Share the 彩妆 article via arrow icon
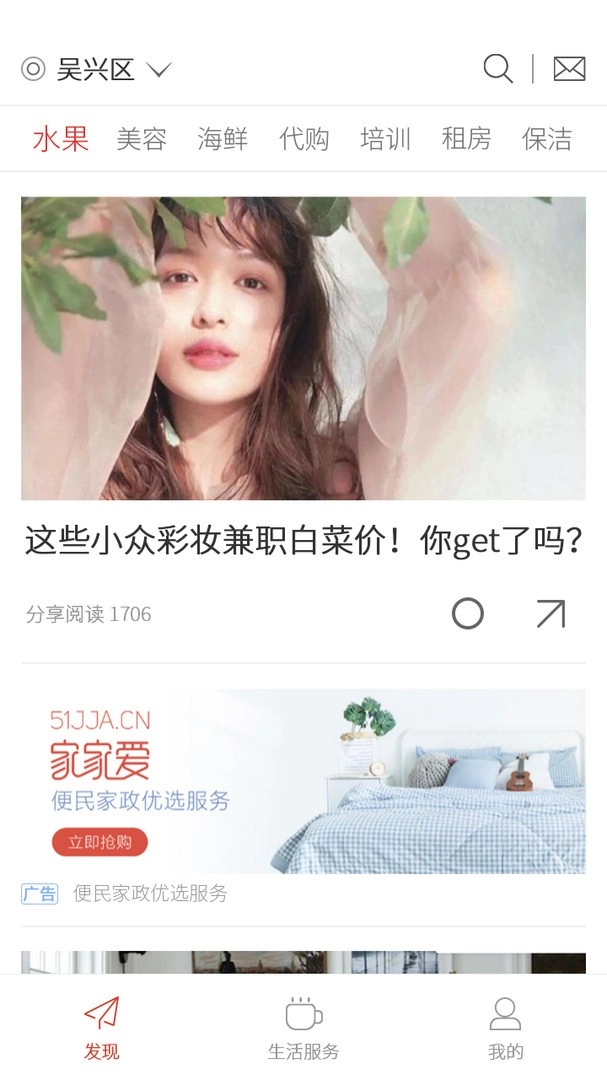This screenshot has width=607, height=1080. 550,613
